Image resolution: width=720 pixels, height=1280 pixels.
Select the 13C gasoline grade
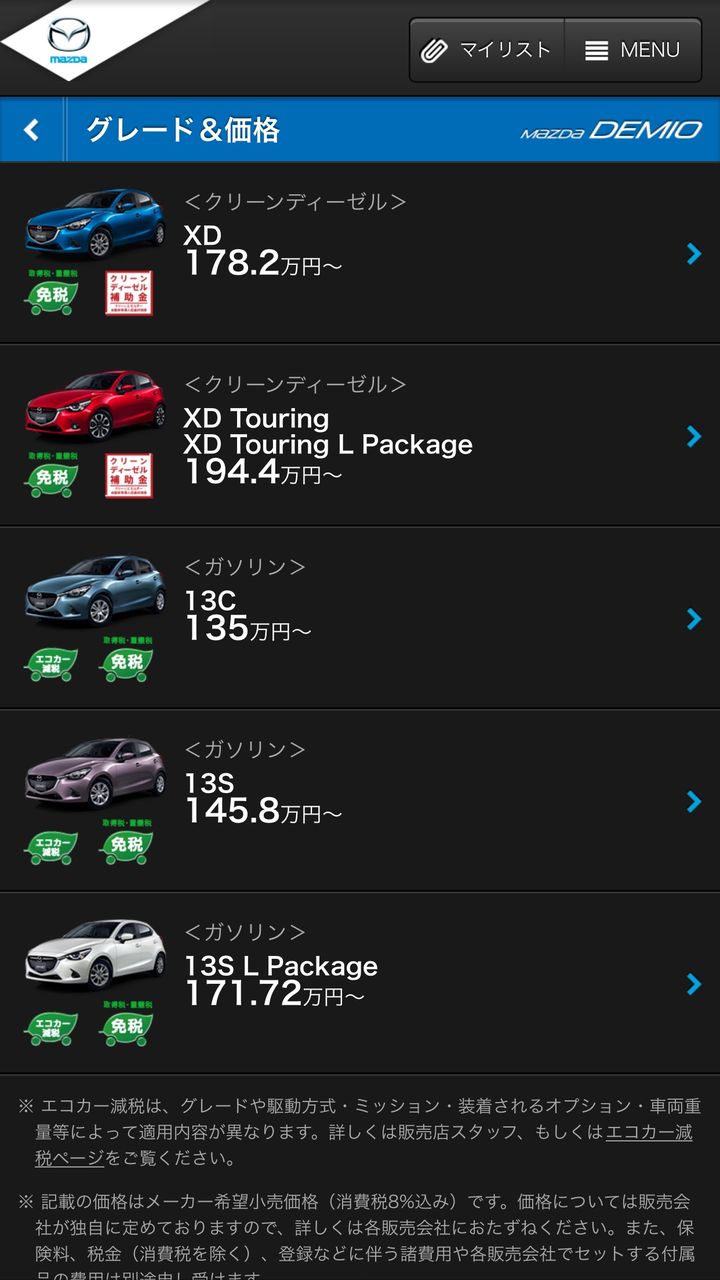pos(360,618)
